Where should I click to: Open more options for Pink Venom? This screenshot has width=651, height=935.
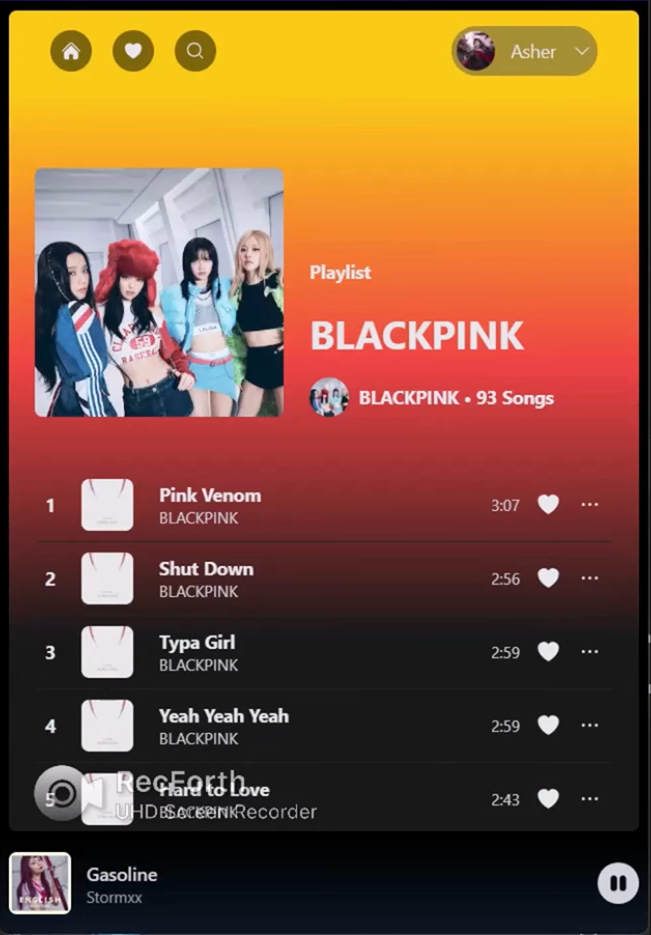coord(590,504)
